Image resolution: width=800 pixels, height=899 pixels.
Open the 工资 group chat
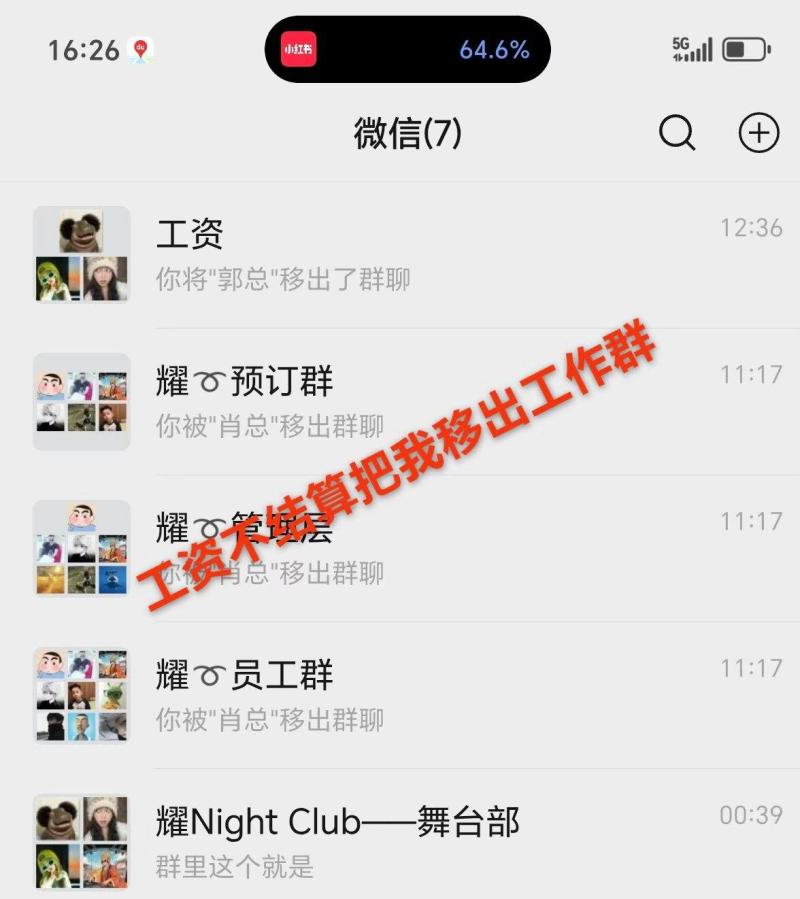click(400, 254)
